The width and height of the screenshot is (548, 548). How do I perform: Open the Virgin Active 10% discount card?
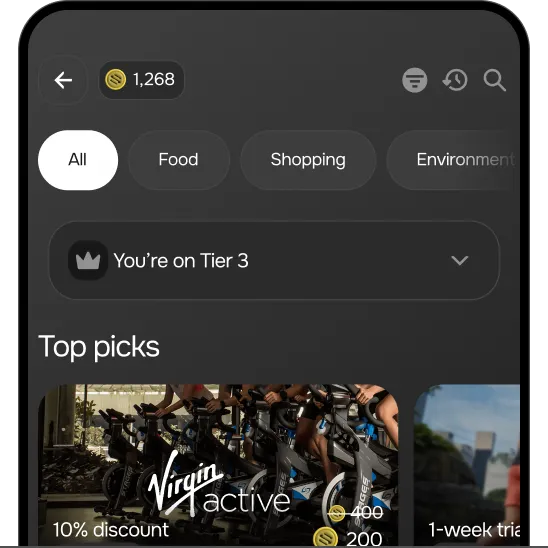tap(218, 465)
